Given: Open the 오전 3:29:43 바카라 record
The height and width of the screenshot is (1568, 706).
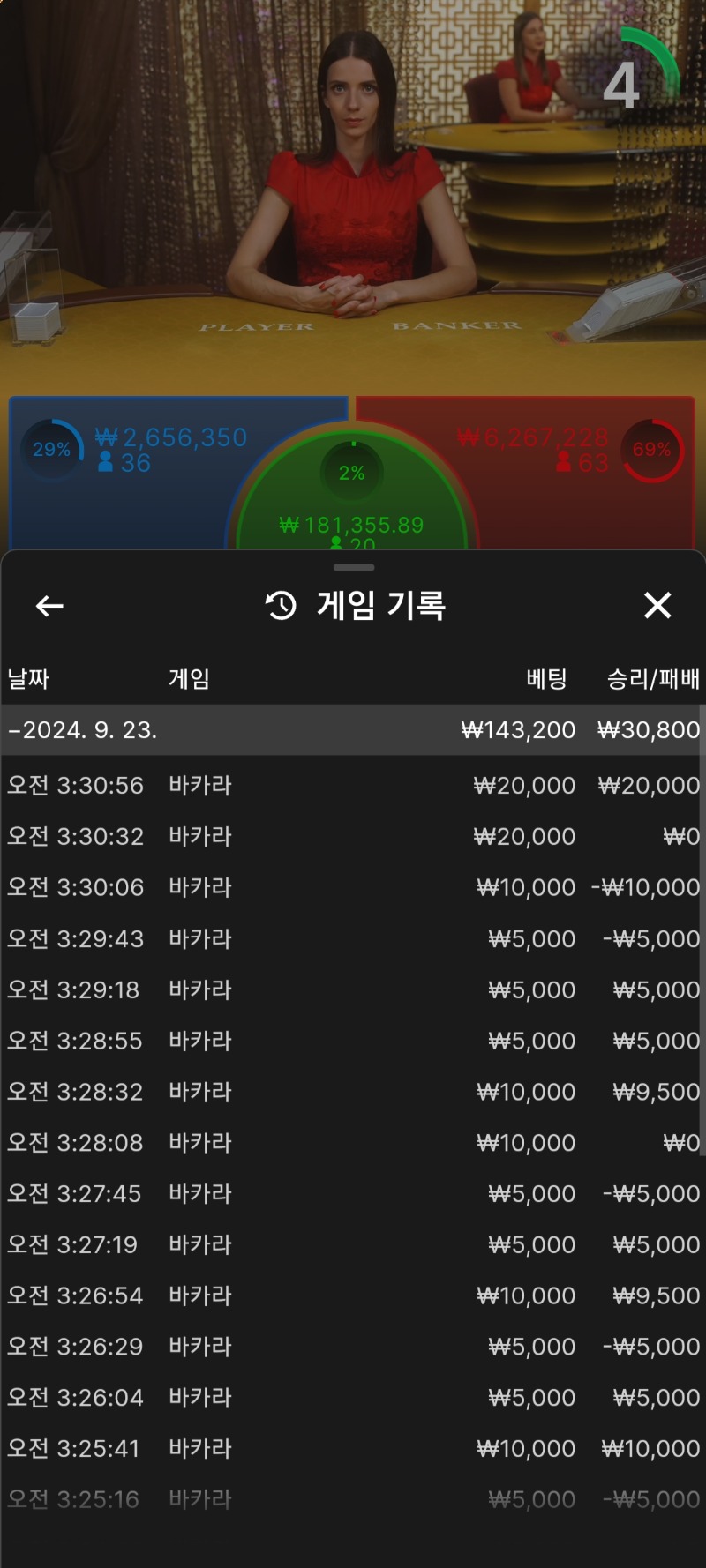Looking at the screenshot, I should pyautogui.click(x=353, y=938).
